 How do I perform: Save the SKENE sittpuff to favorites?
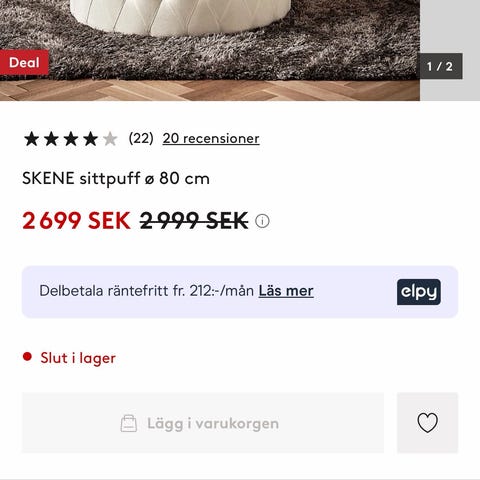pyautogui.click(x=427, y=423)
